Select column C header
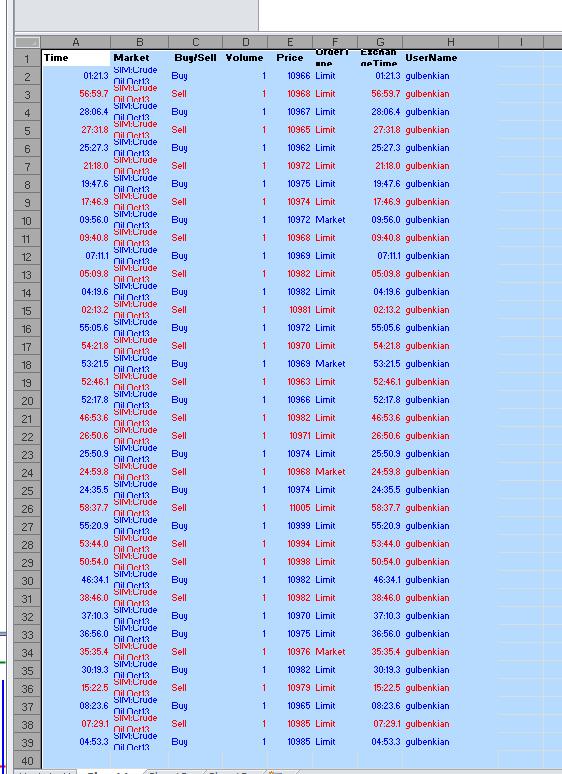 [x=195, y=42]
